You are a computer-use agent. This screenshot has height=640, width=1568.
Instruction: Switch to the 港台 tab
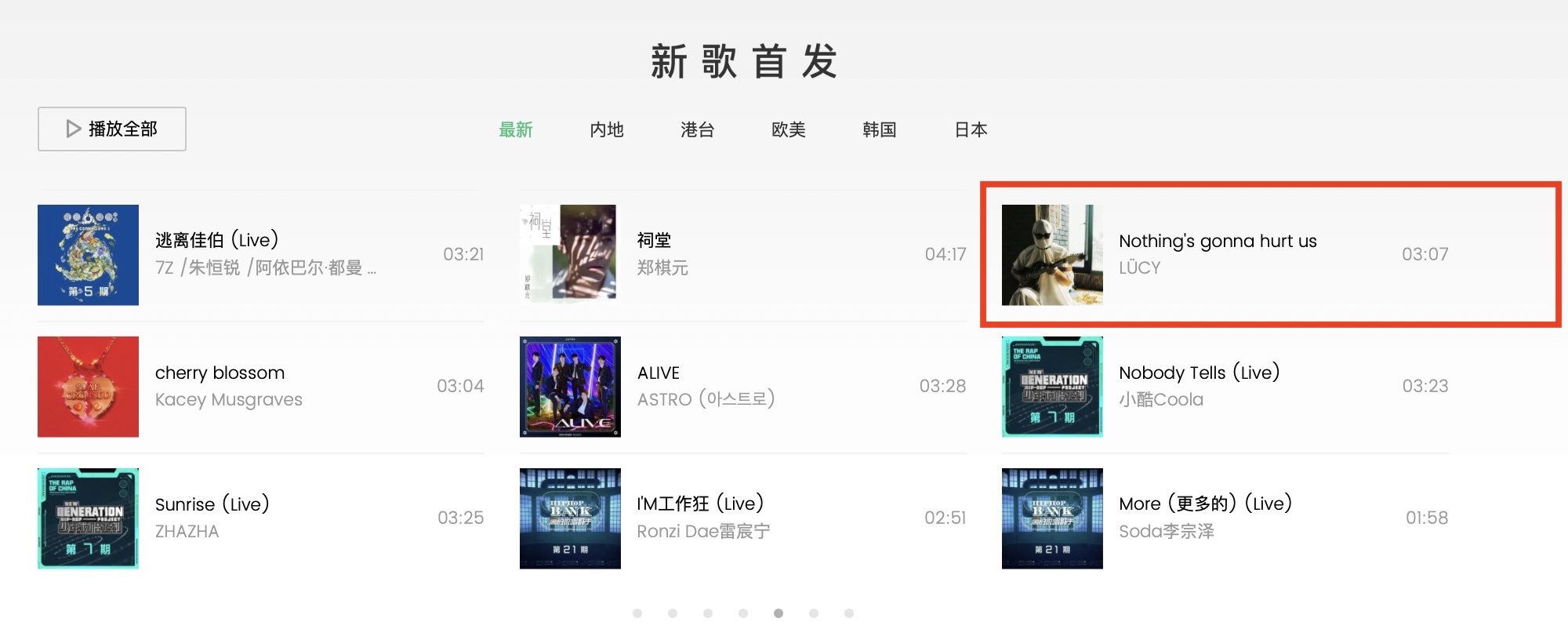[697, 129]
